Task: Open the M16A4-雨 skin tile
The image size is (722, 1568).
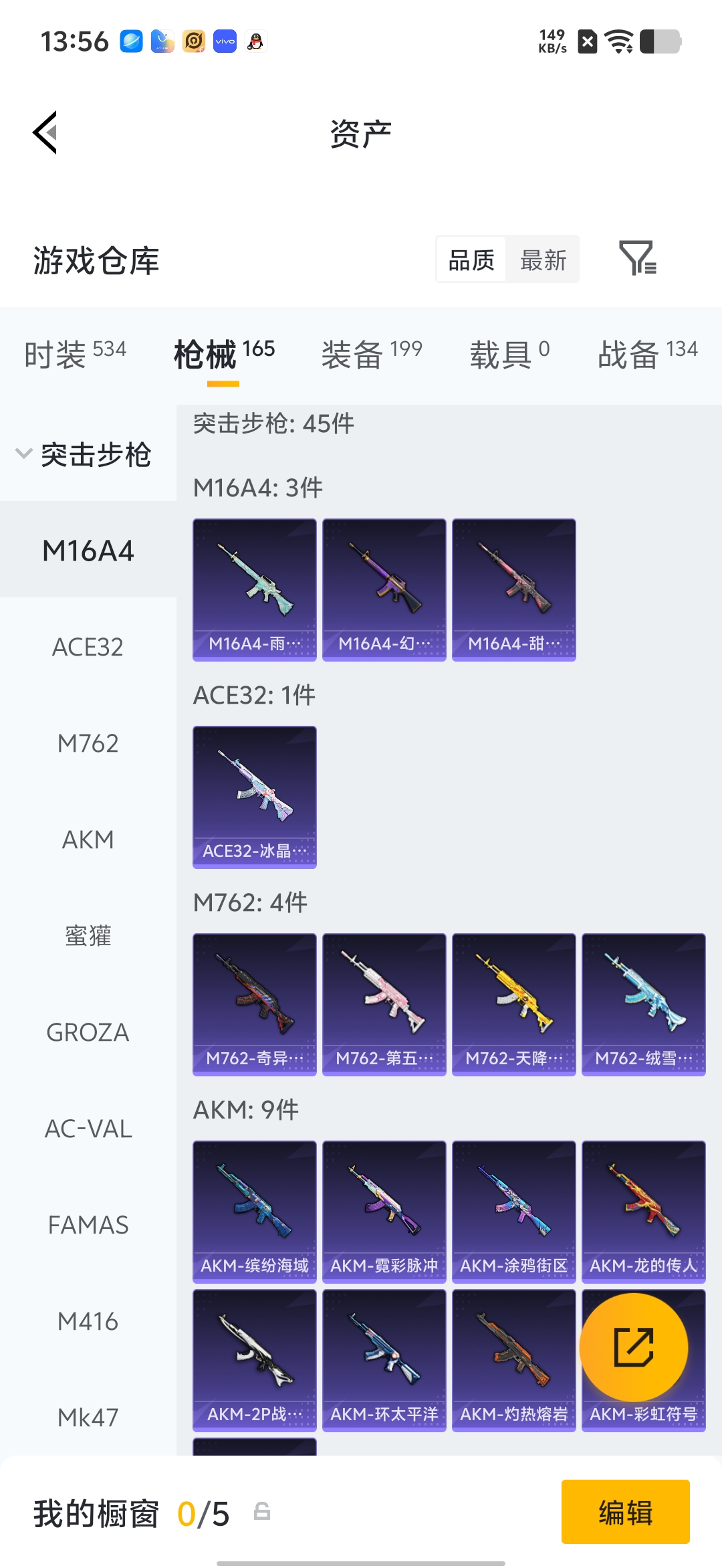Action: coord(255,590)
